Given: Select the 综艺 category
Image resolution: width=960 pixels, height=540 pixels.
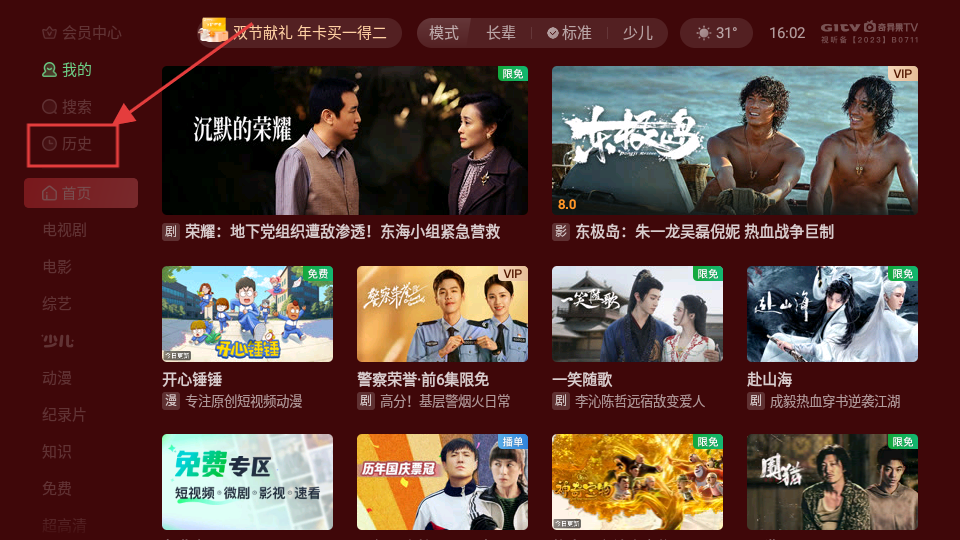Looking at the screenshot, I should point(57,304).
